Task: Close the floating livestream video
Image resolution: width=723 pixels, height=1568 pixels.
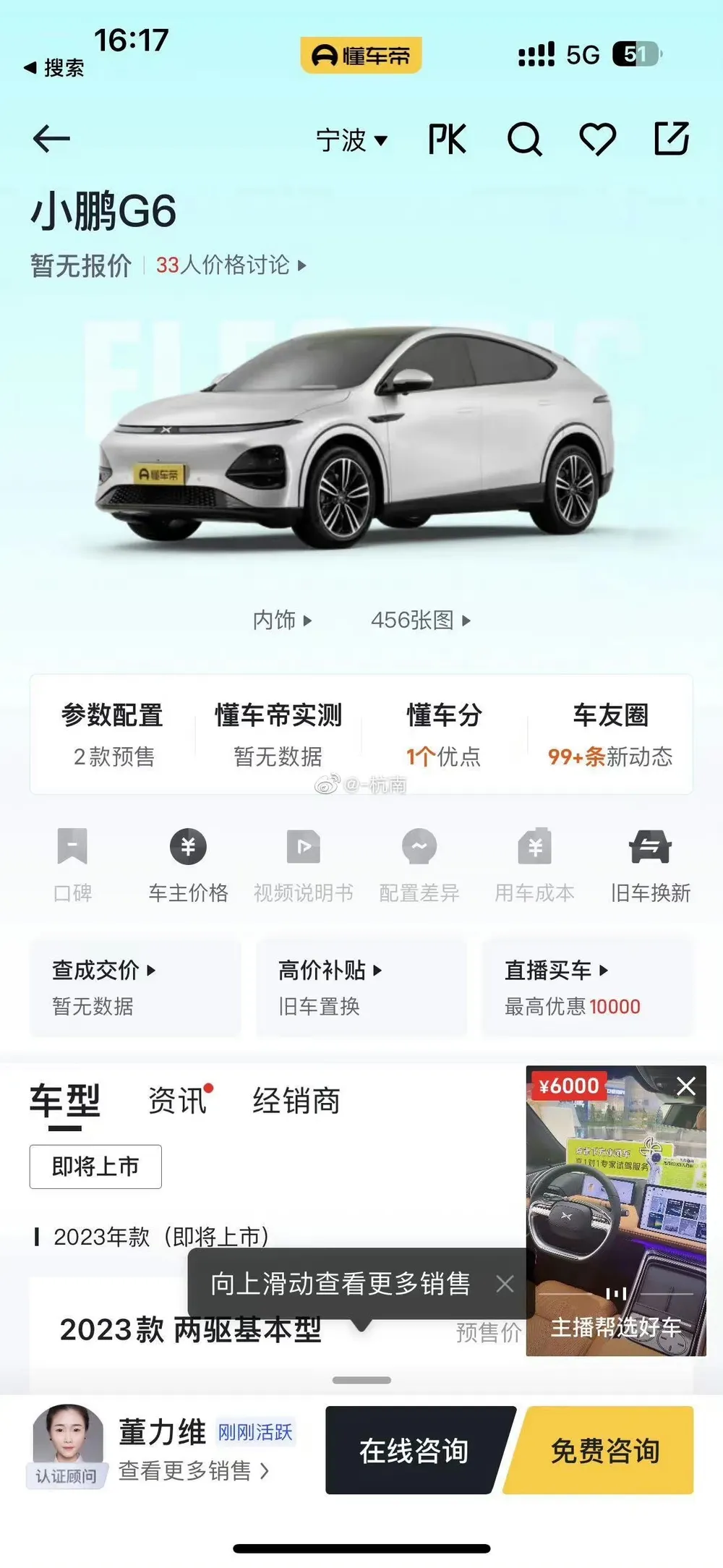Action: pyautogui.click(x=685, y=1086)
